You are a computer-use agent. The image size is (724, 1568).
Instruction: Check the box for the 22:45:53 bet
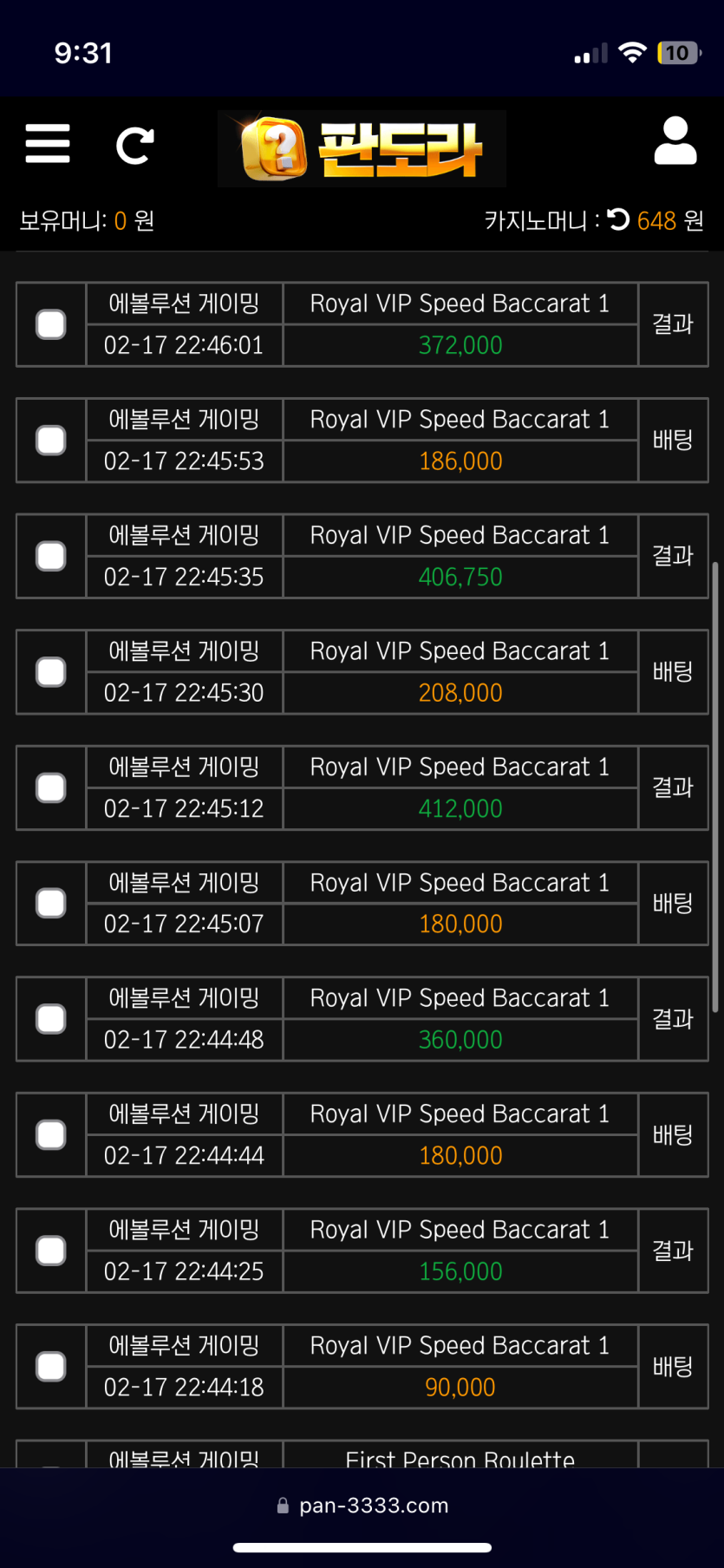click(51, 441)
